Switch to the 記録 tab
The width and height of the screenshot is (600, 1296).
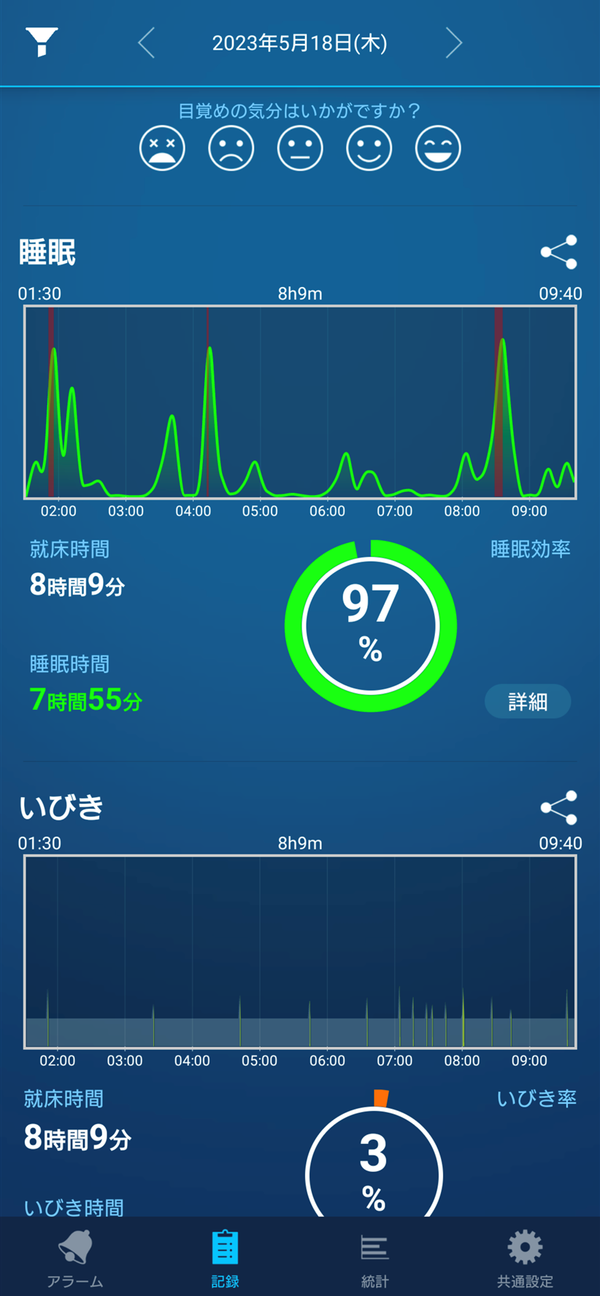pyautogui.click(x=225, y=1257)
